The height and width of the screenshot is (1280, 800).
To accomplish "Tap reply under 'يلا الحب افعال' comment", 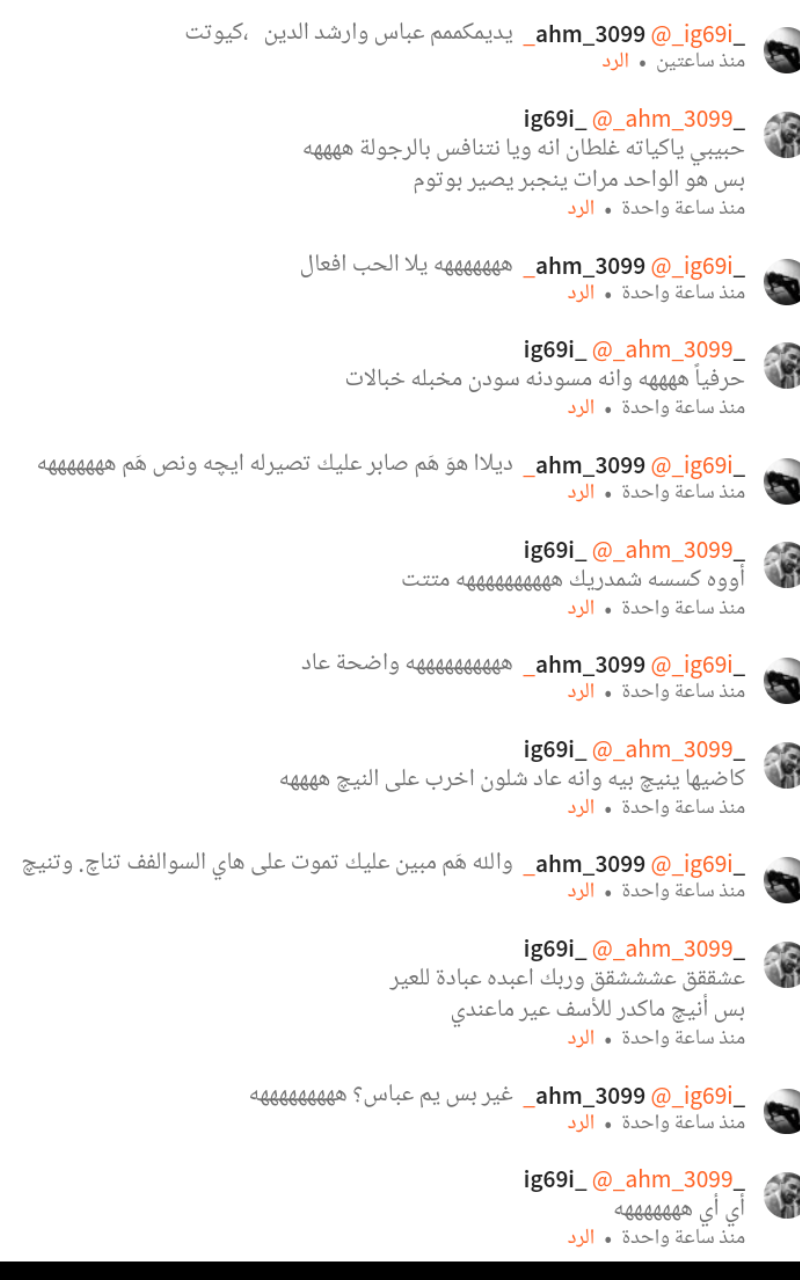I will tap(581, 293).
